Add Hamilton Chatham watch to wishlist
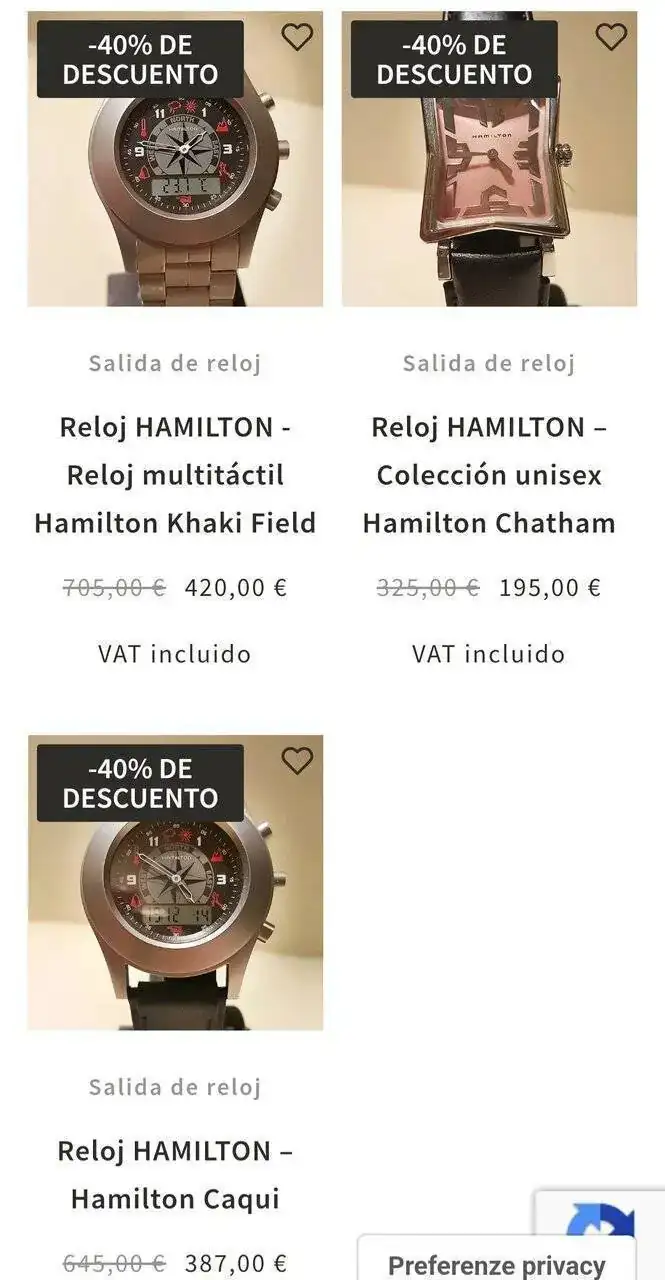The height and width of the screenshot is (1280, 665). (x=611, y=37)
